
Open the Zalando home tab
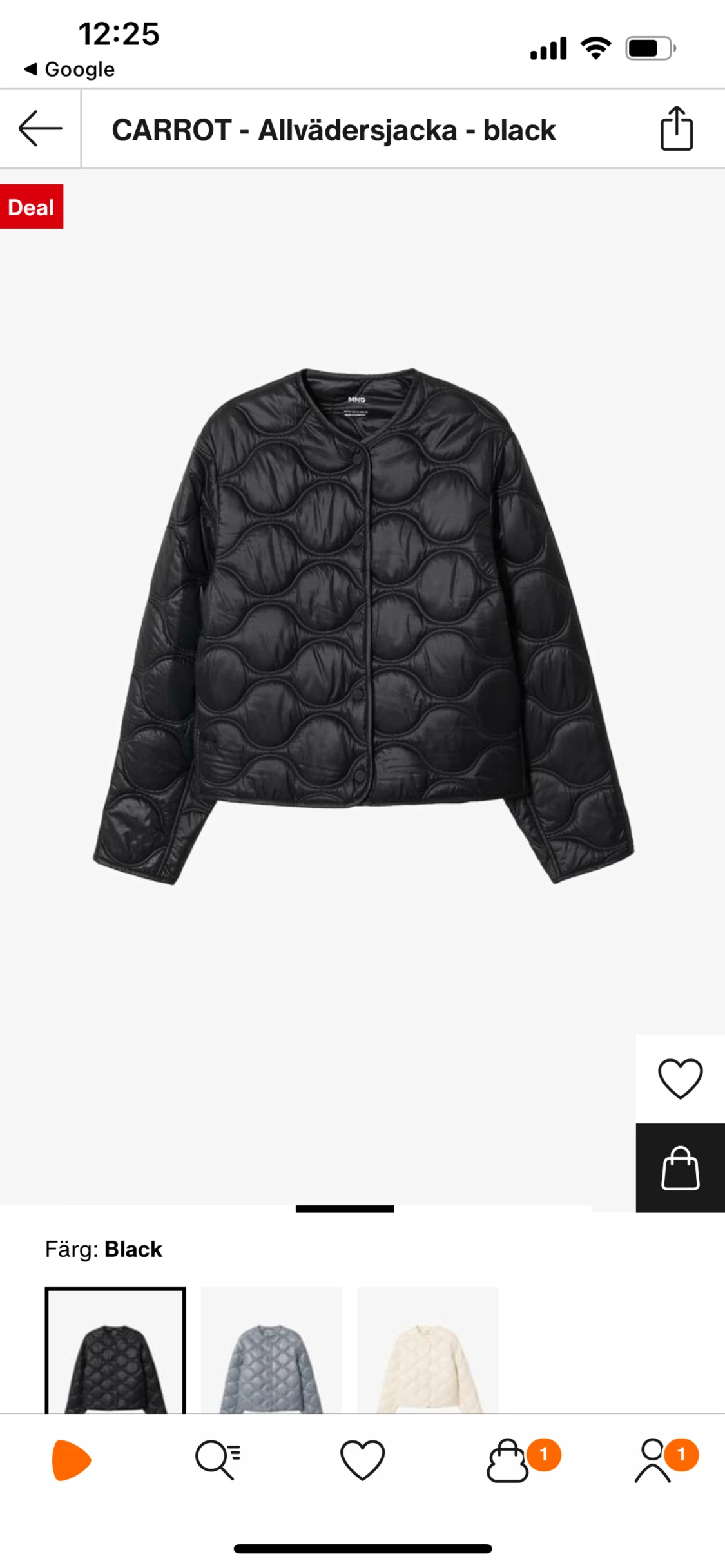[72, 1460]
